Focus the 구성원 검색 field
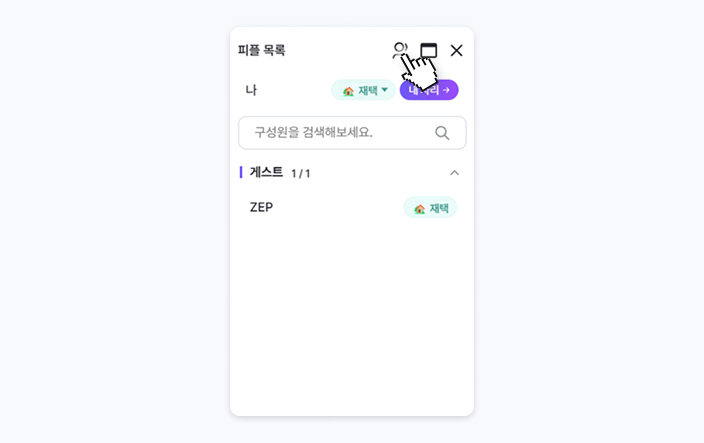The image size is (704, 443). [x=340, y=133]
